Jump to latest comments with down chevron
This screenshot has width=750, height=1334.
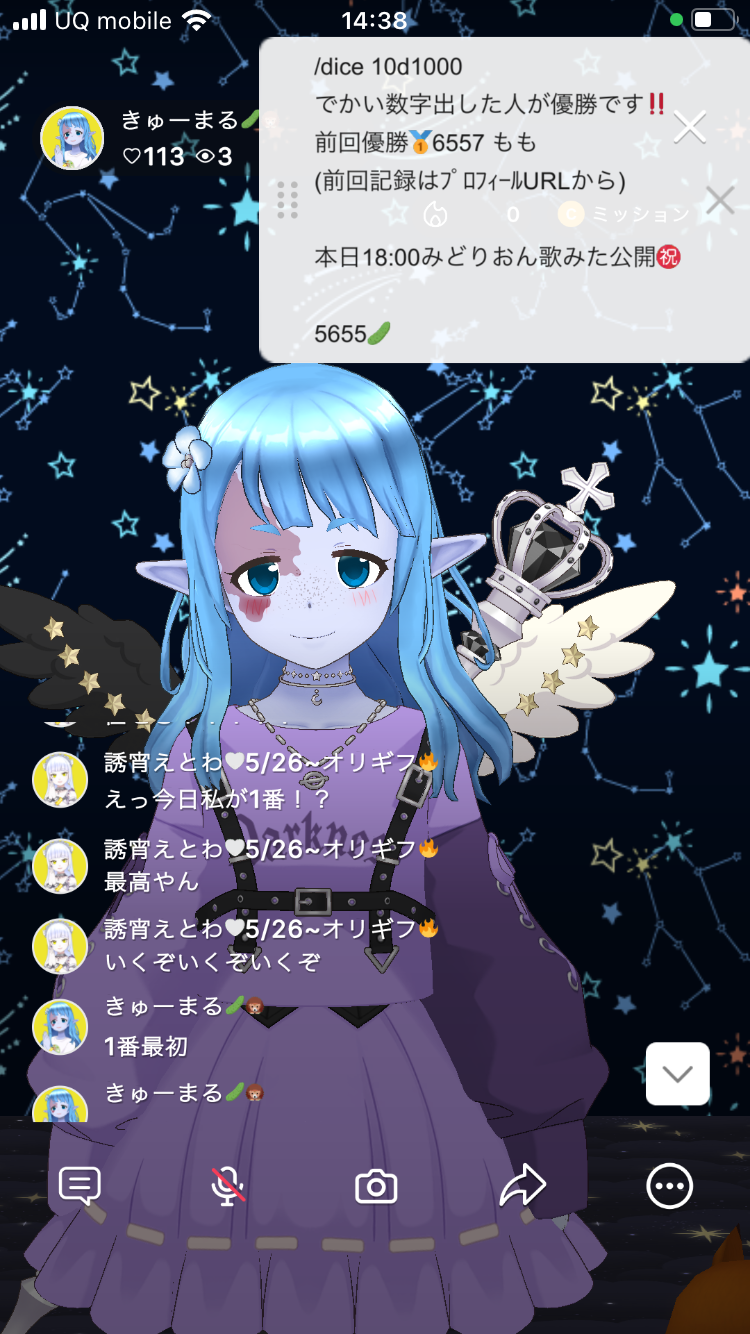(x=678, y=1074)
